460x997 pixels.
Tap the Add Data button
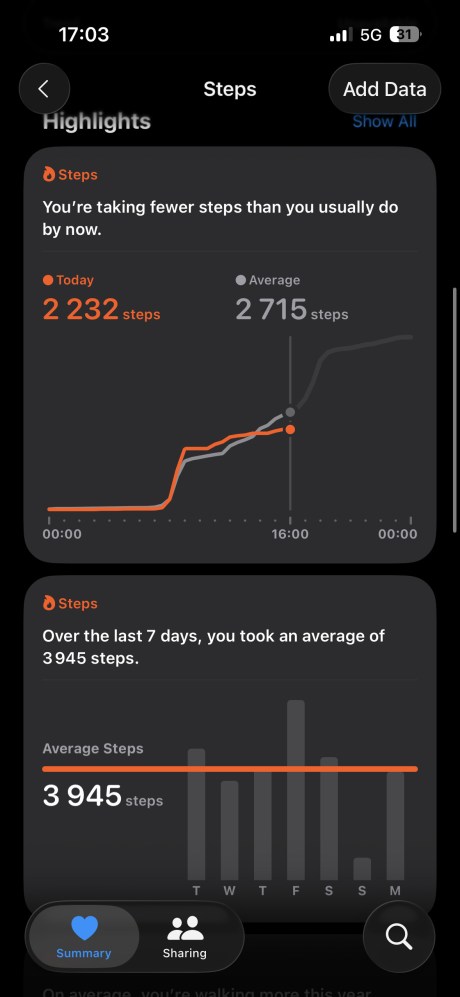click(384, 89)
